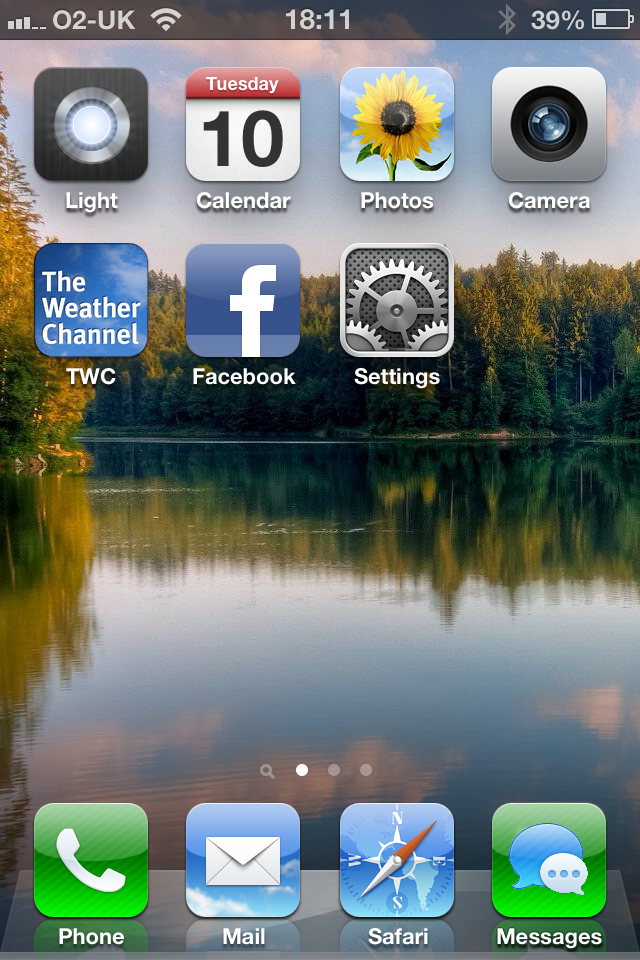Tap the page indicator dots
Screen dimensions: 640x960
pos(316,770)
